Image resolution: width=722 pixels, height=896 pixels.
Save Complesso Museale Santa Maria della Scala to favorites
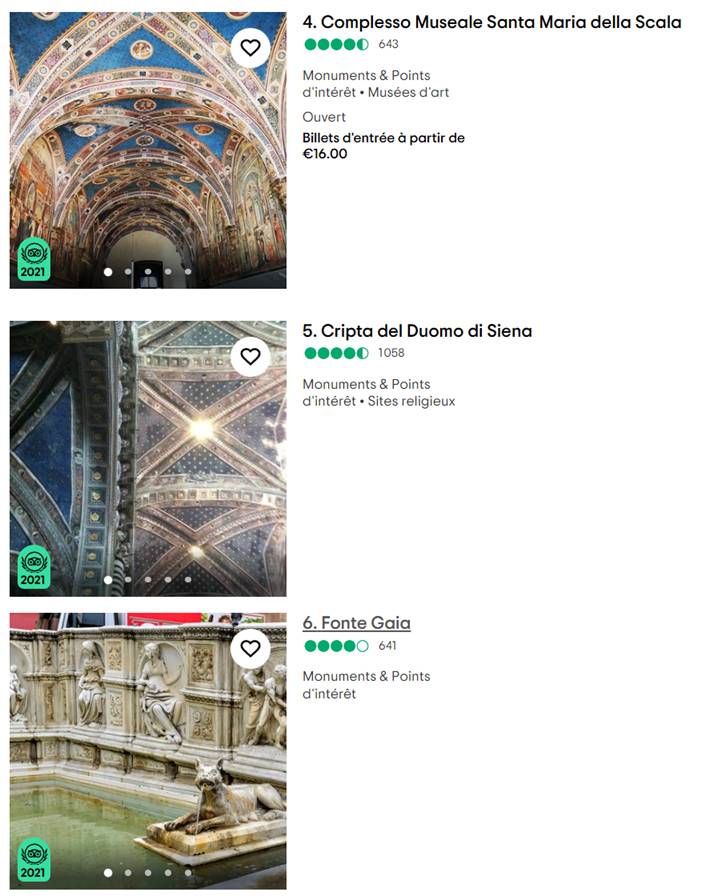coord(250,47)
